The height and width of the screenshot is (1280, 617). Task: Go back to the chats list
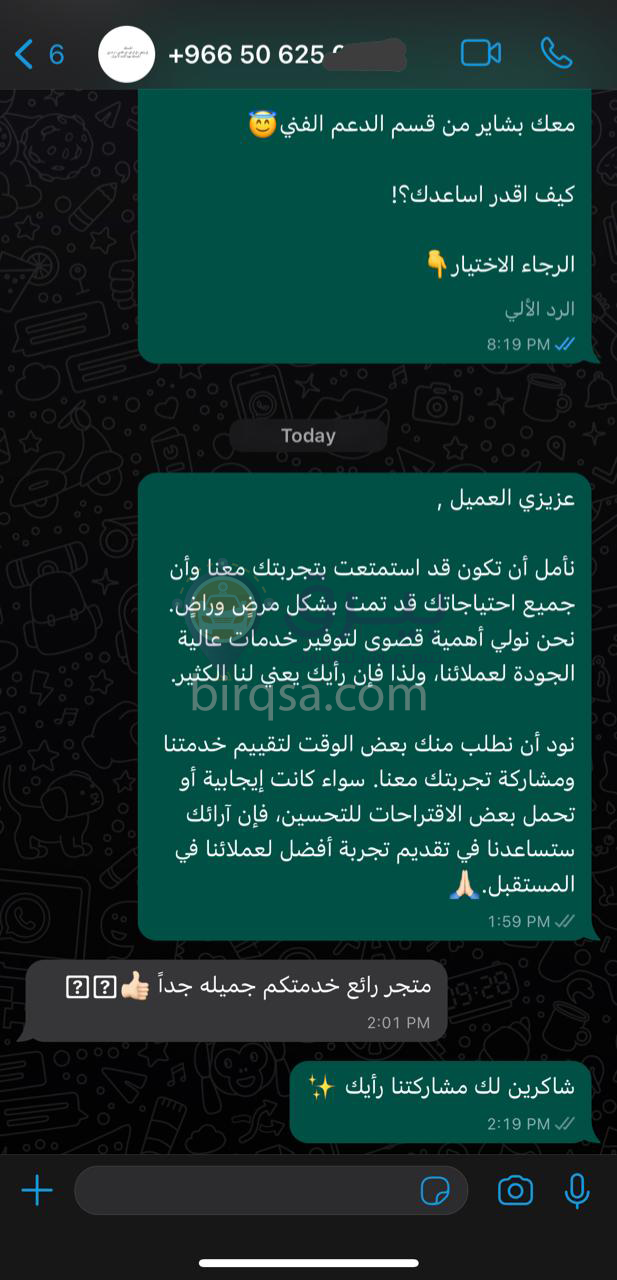(38, 54)
